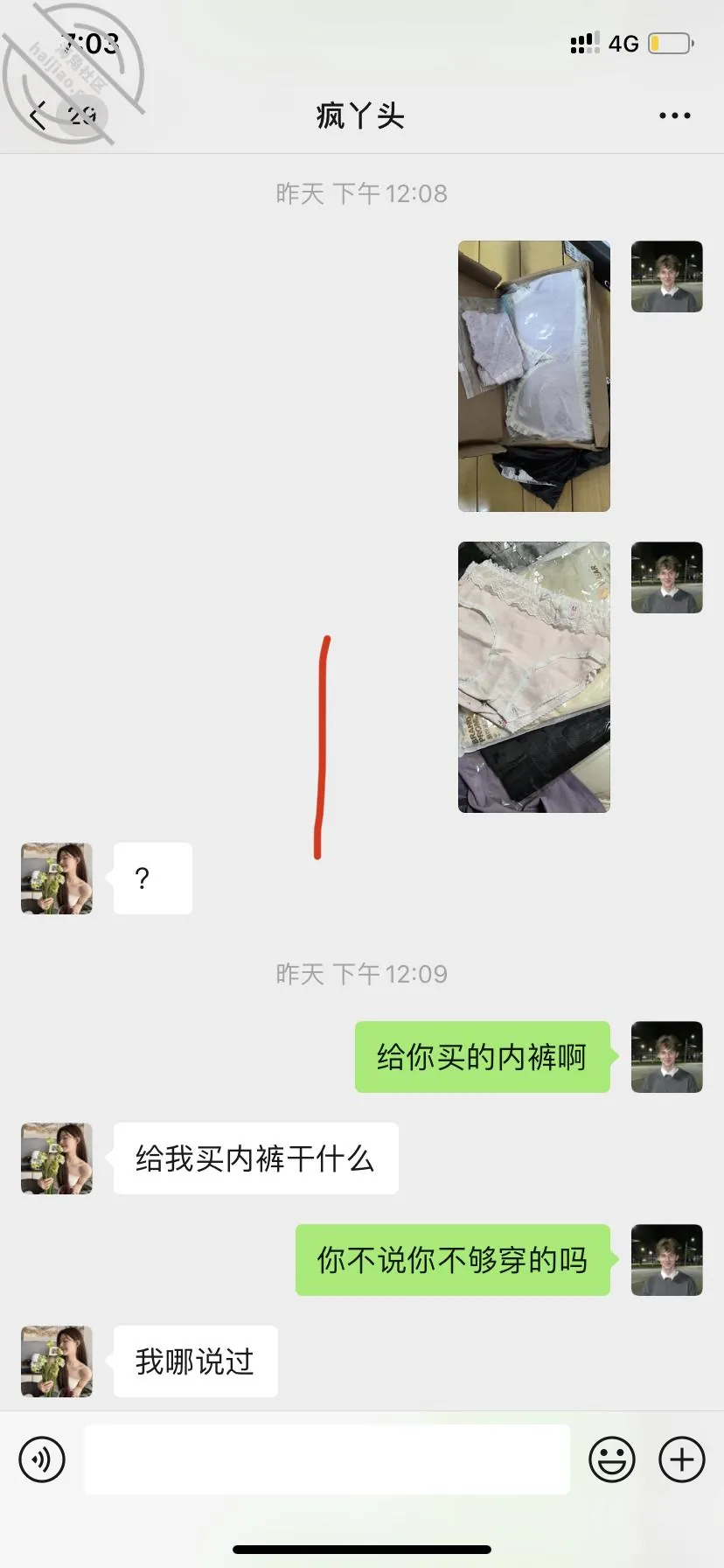Switch to voice message input

point(42,1459)
